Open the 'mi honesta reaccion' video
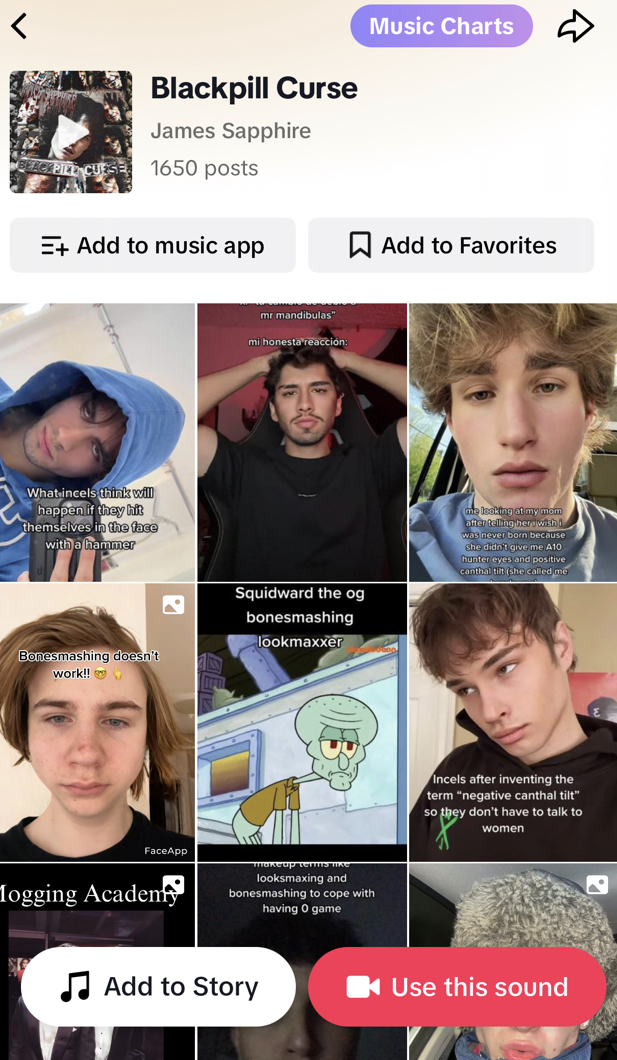Screen dimensions: 617x1060 click(x=302, y=442)
